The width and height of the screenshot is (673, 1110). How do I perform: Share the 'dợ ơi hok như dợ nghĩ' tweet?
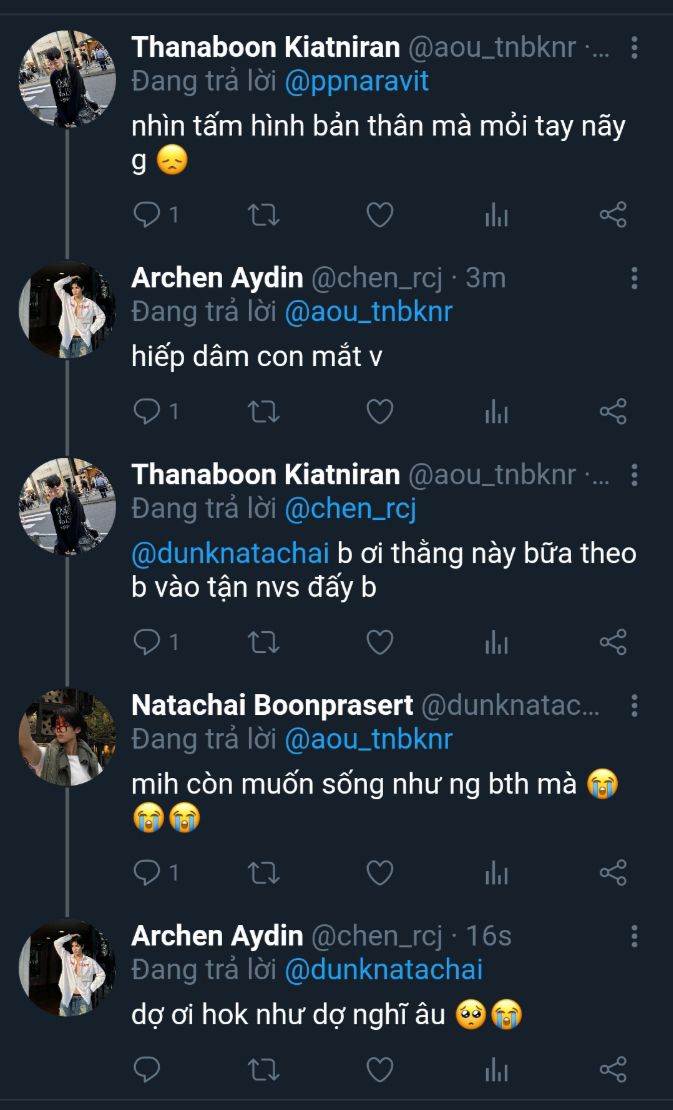(613, 1069)
